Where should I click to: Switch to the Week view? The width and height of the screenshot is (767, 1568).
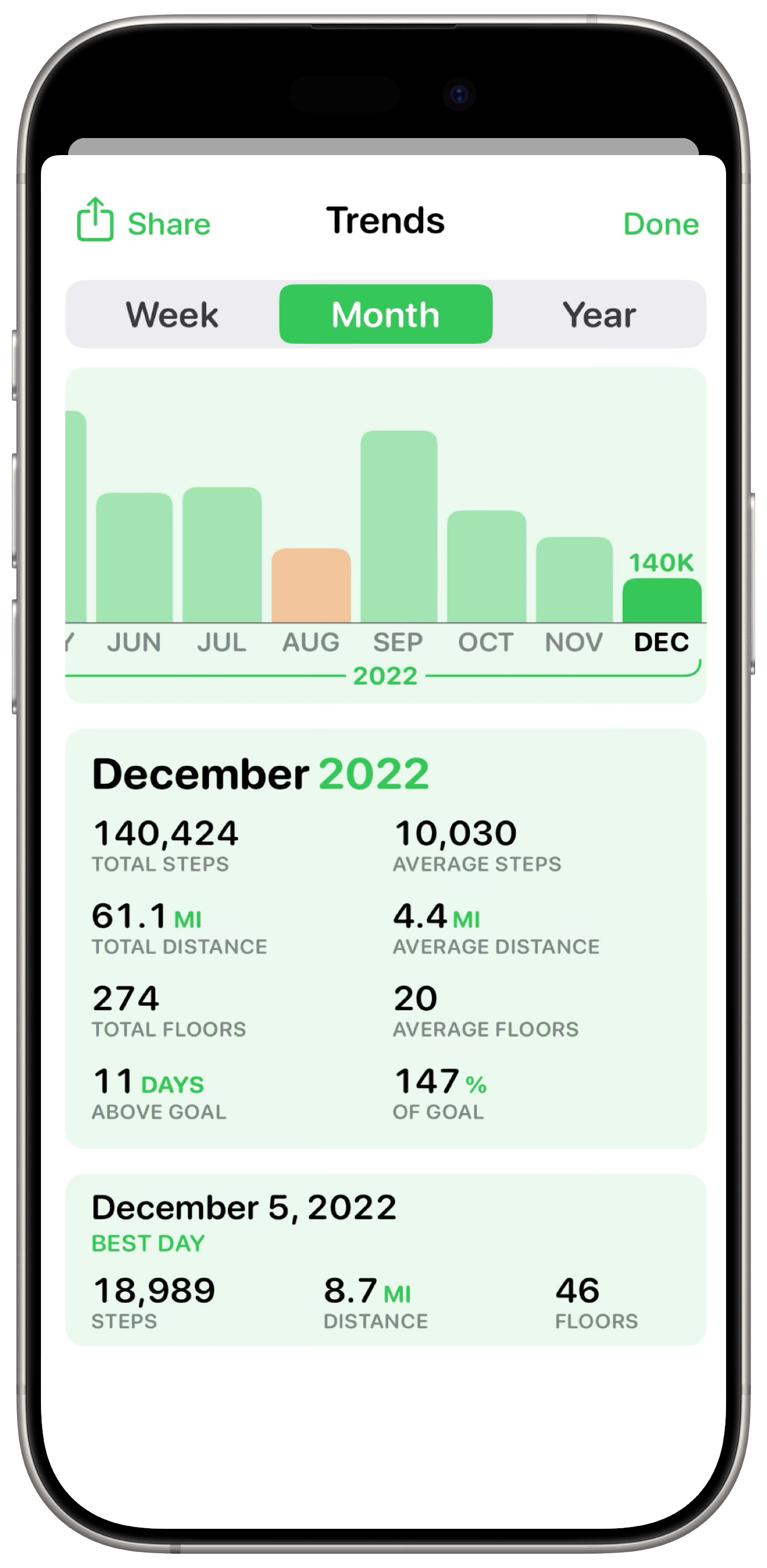pos(172,315)
